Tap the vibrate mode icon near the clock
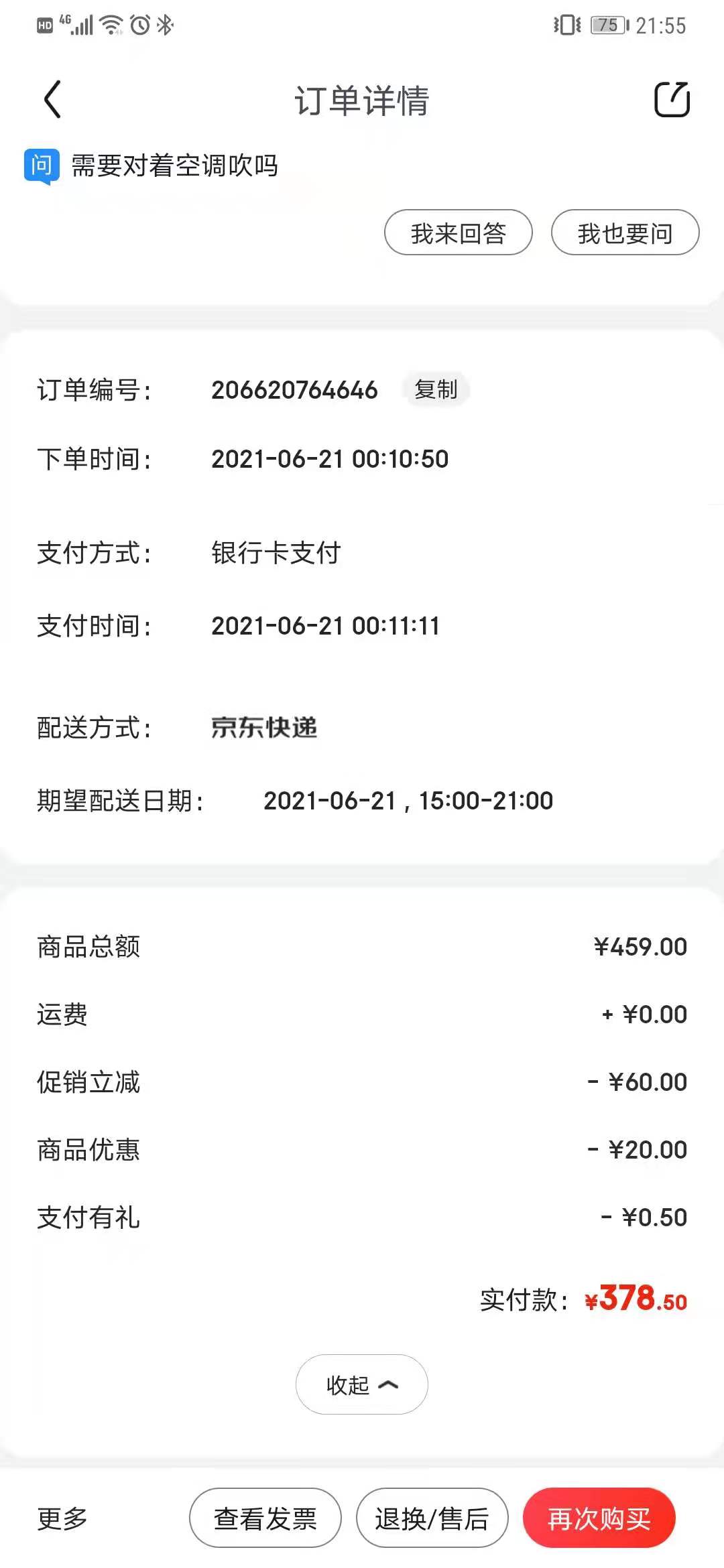Image resolution: width=724 pixels, height=1568 pixels. pos(565,24)
